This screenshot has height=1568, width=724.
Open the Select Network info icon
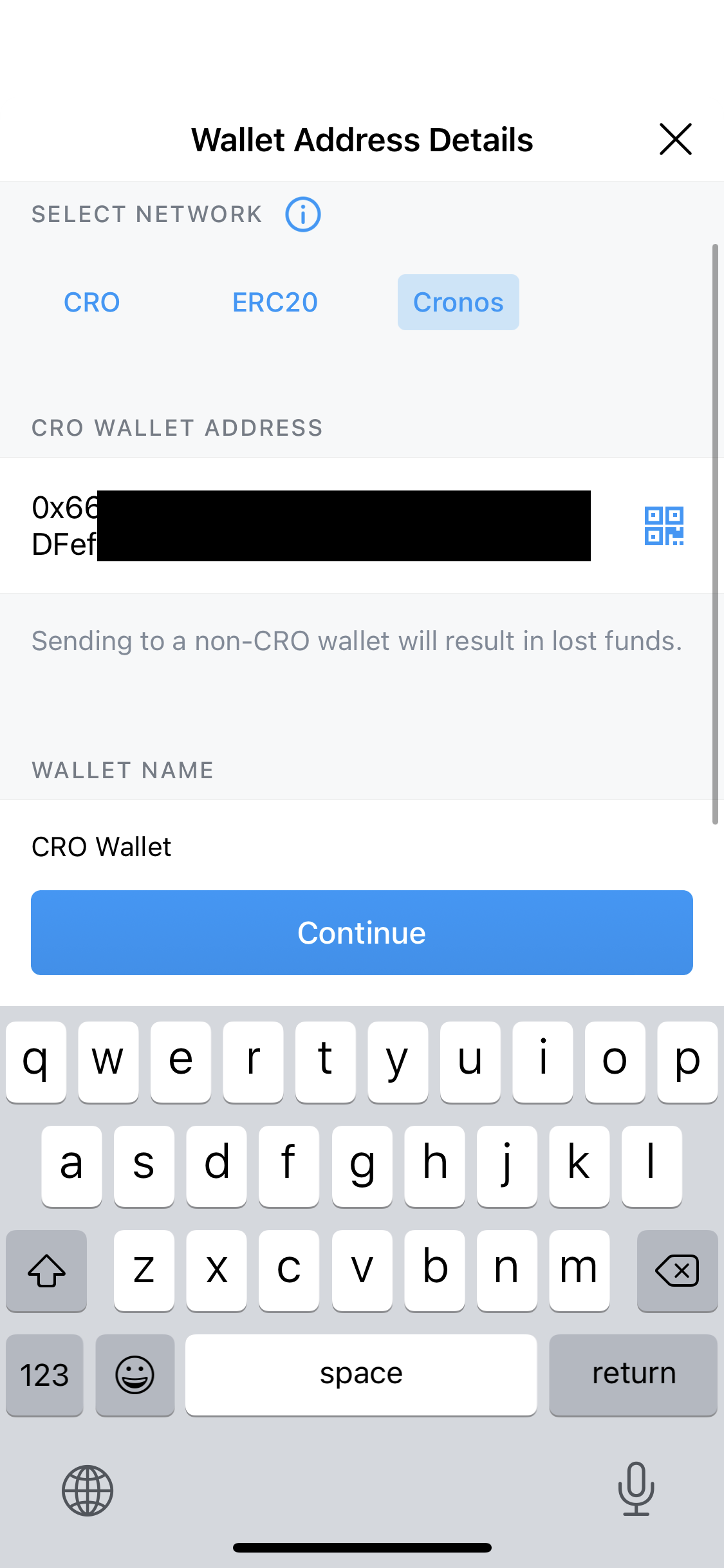click(x=302, y=214)
